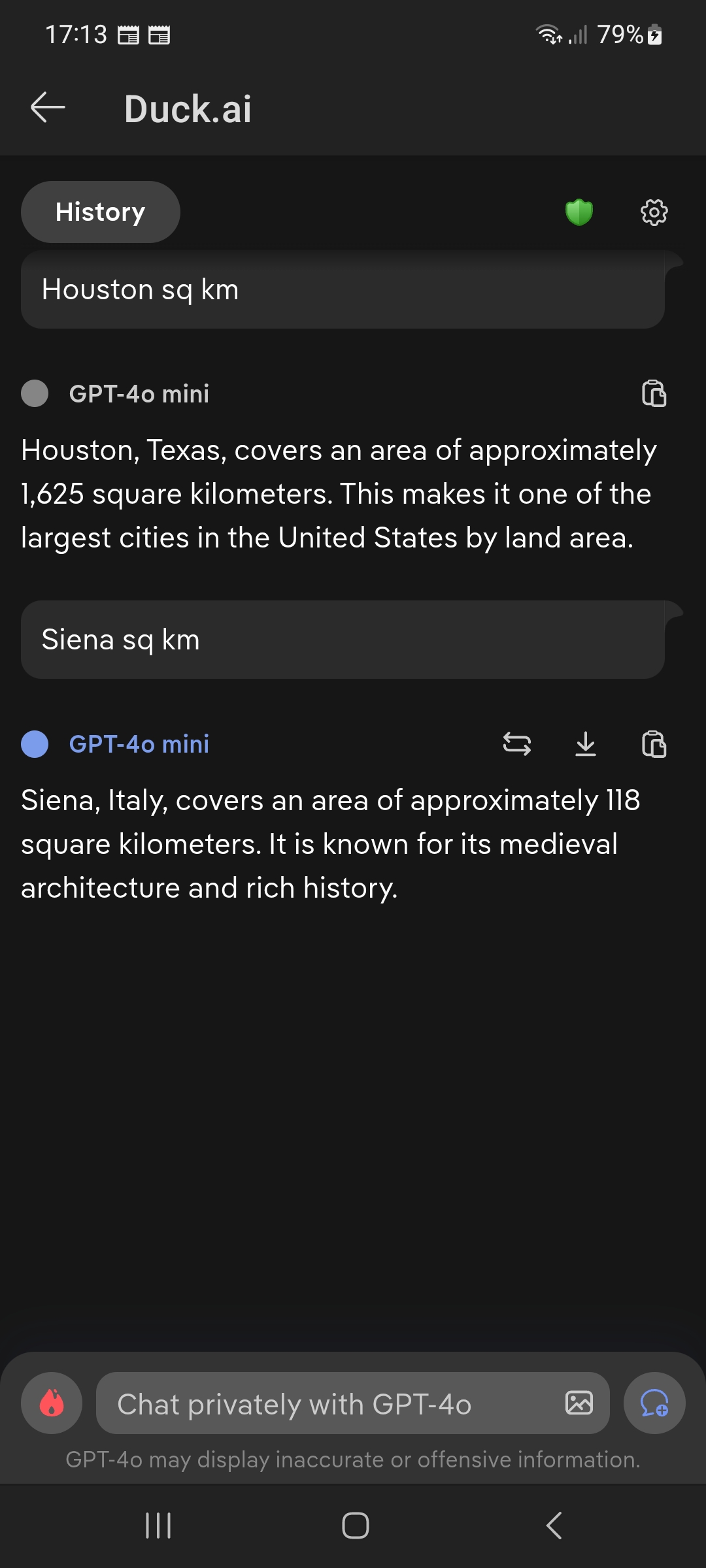
Task: Attach an image using the picture icon
Action: click(x=579, y=1403)
